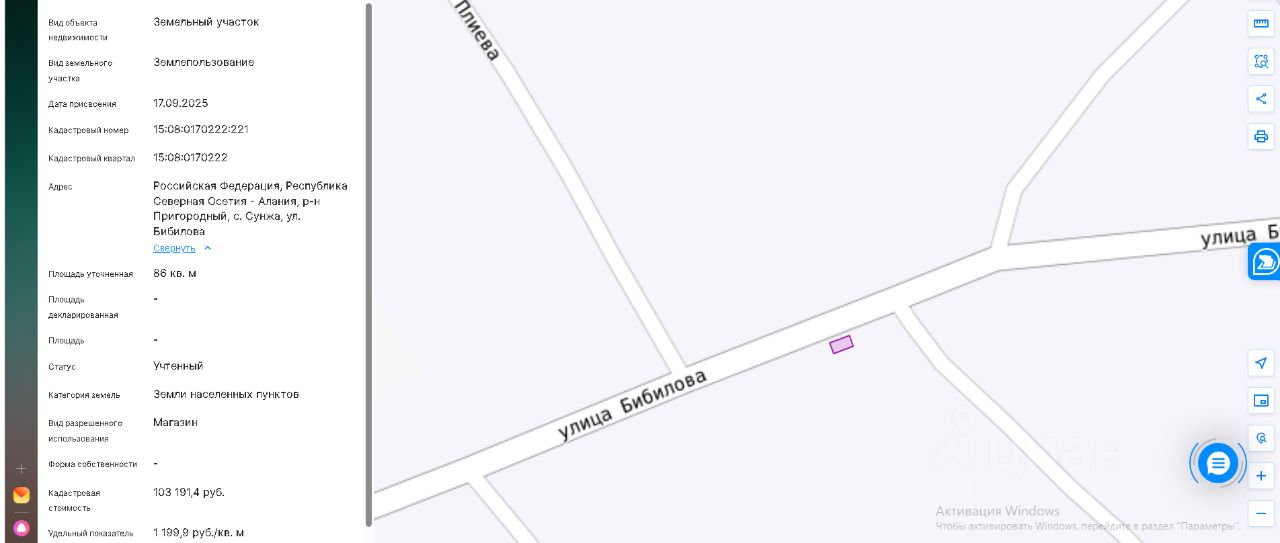Open the blue side widget tab

click(1266, 261)
